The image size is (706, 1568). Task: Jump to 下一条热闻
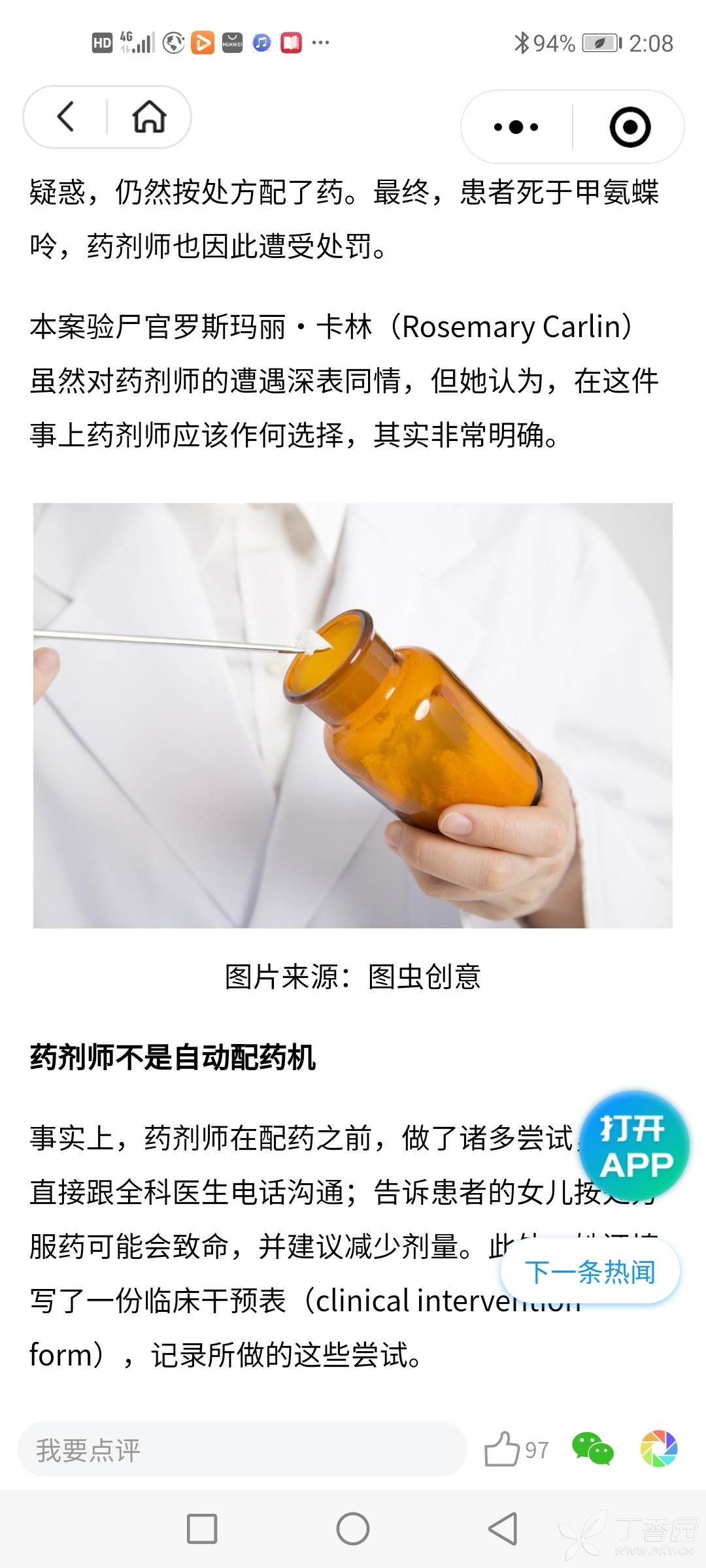click(590, 1271)
